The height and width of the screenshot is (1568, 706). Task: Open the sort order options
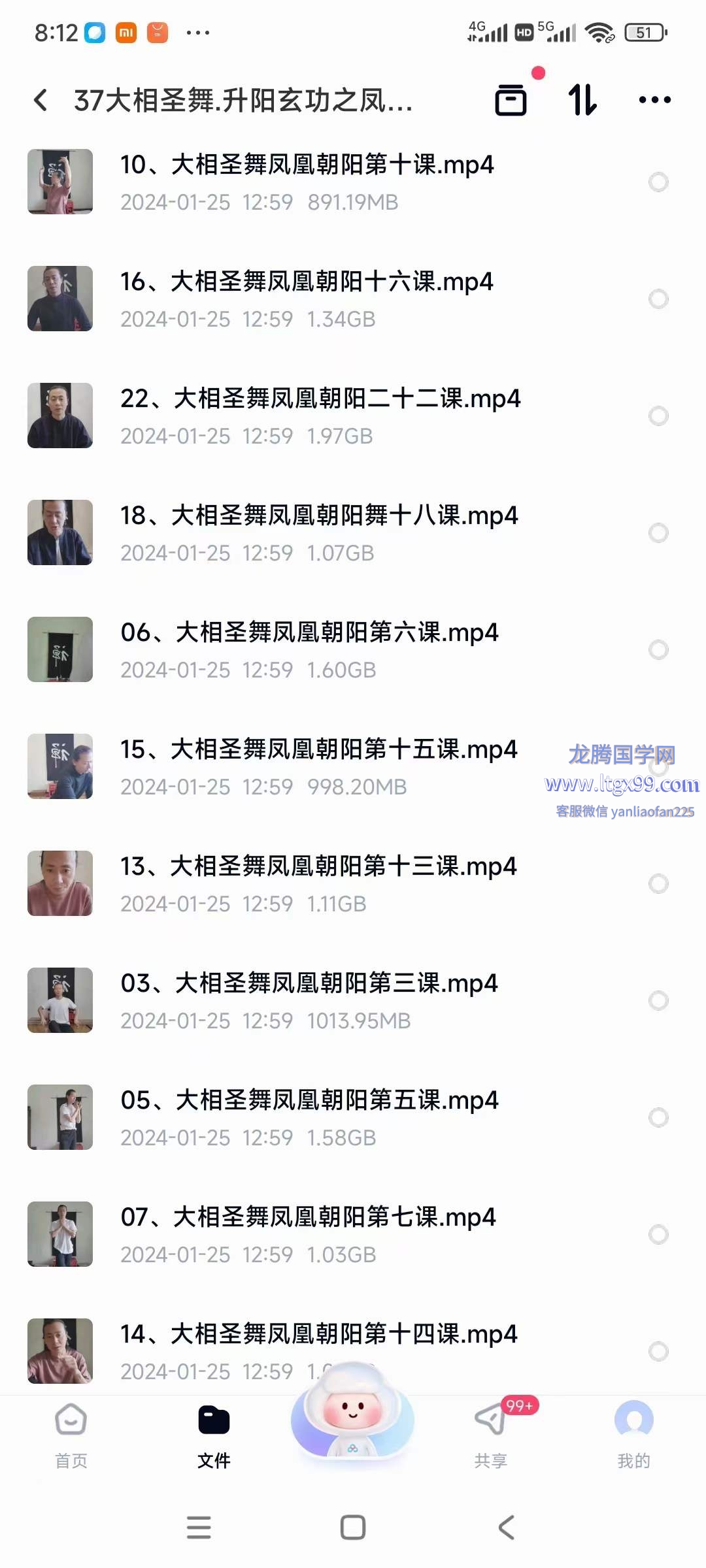(582, 100)
